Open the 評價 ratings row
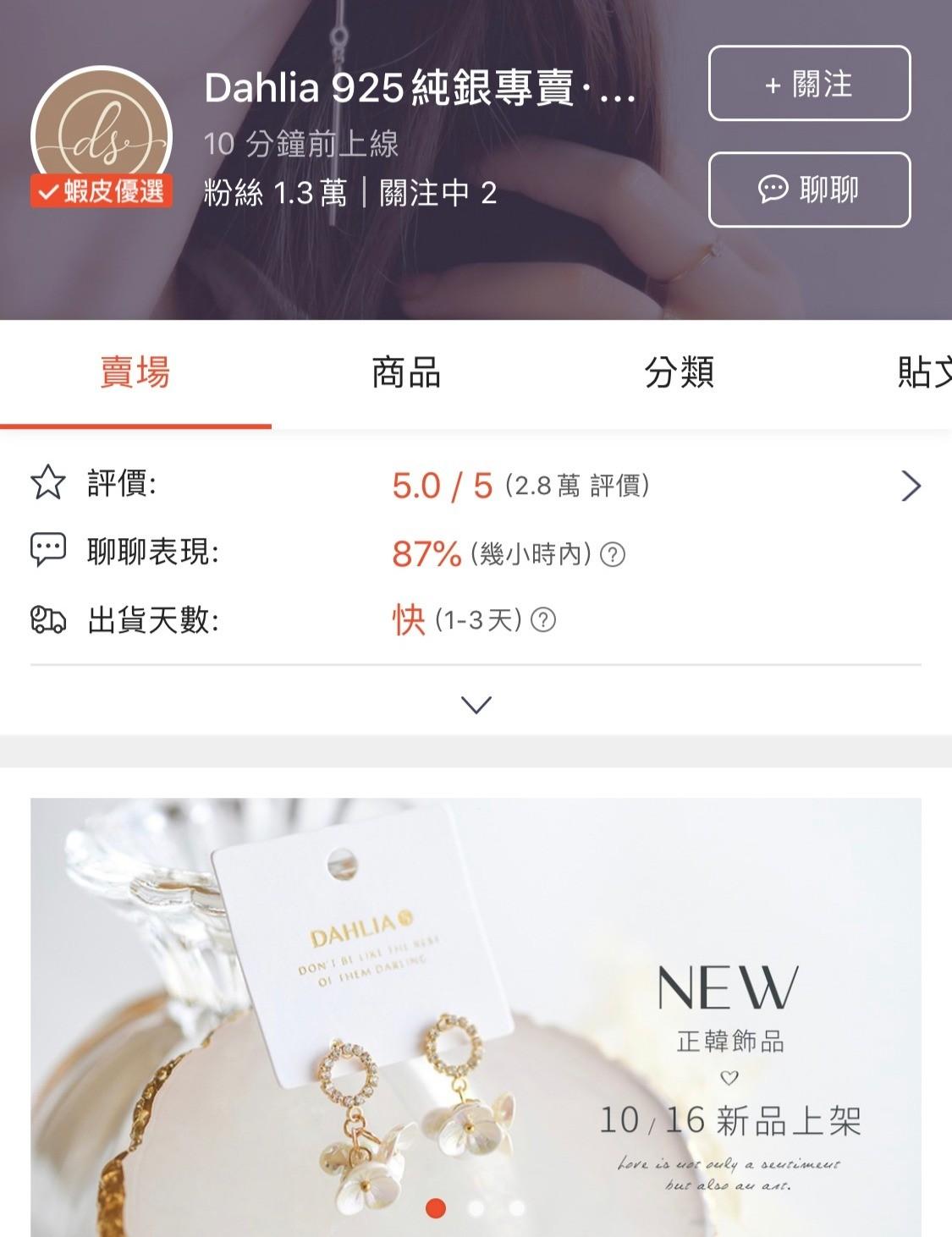 tap(476, 486)
